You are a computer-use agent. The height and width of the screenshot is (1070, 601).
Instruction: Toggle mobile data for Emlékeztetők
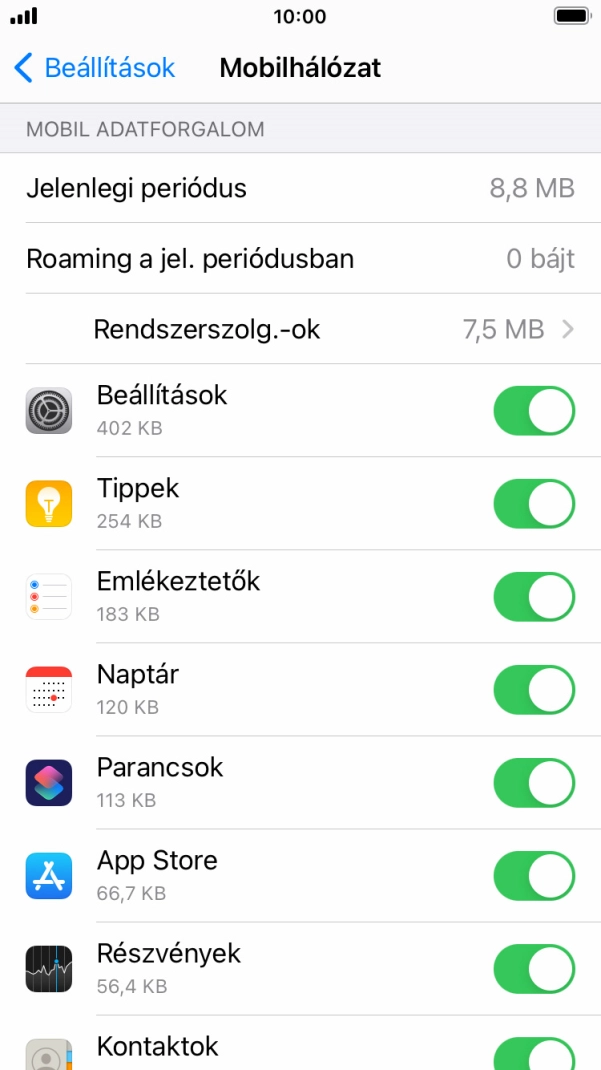534,597
